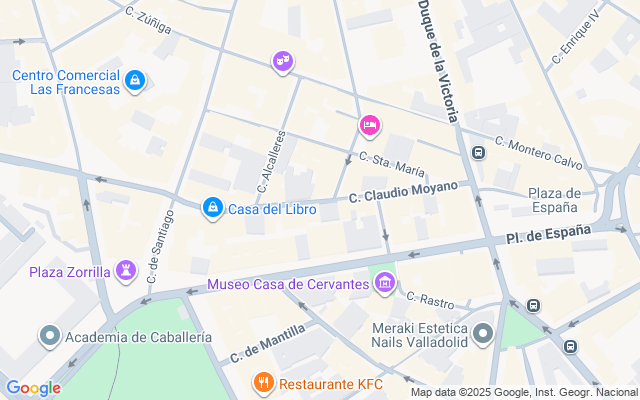Image resolution: width=640 pixels, height=400 pixels.
Task: Select the pink hotel pin
Action: point(369,126)
